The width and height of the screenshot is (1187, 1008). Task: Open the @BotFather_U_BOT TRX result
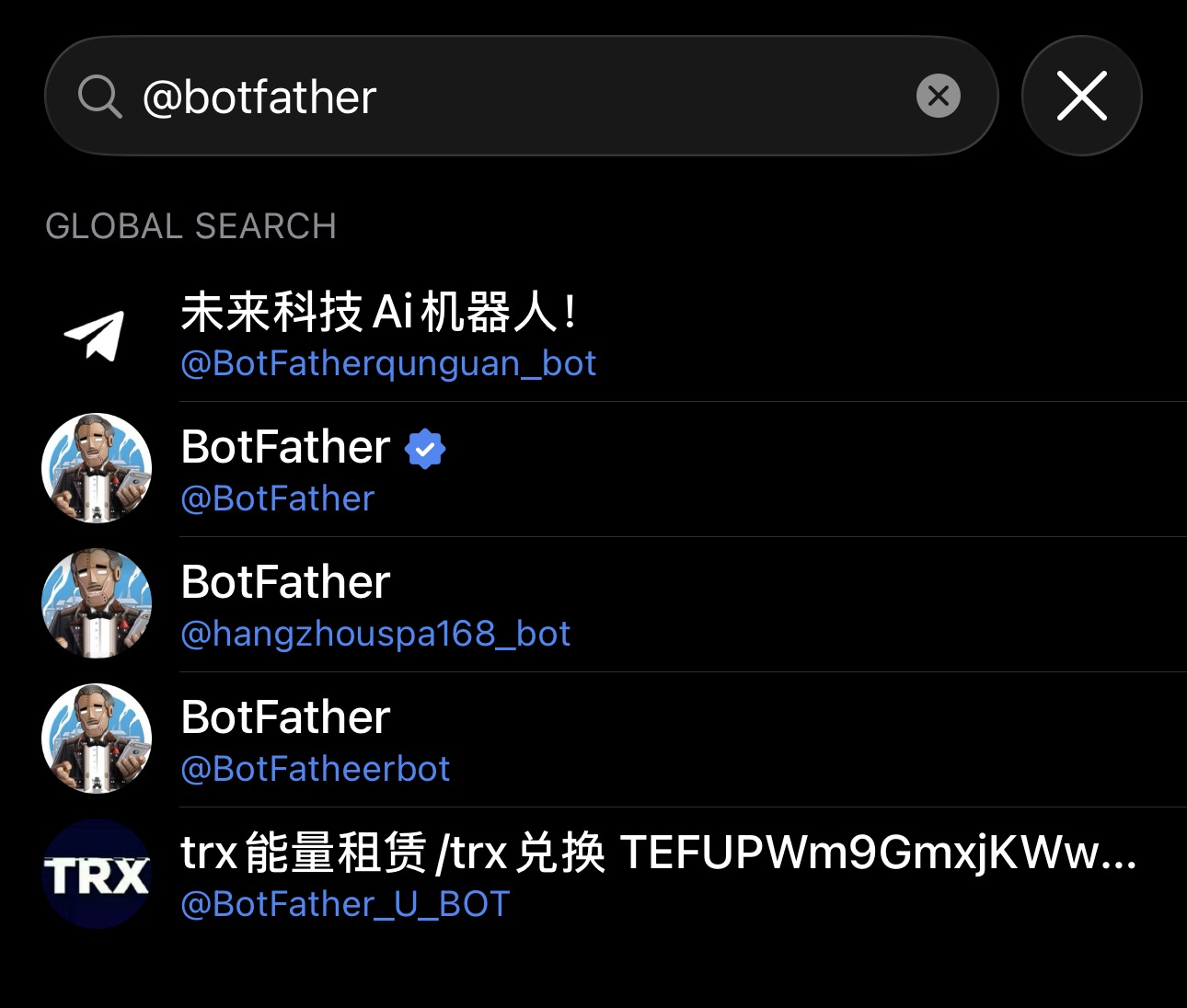(589, 876)
